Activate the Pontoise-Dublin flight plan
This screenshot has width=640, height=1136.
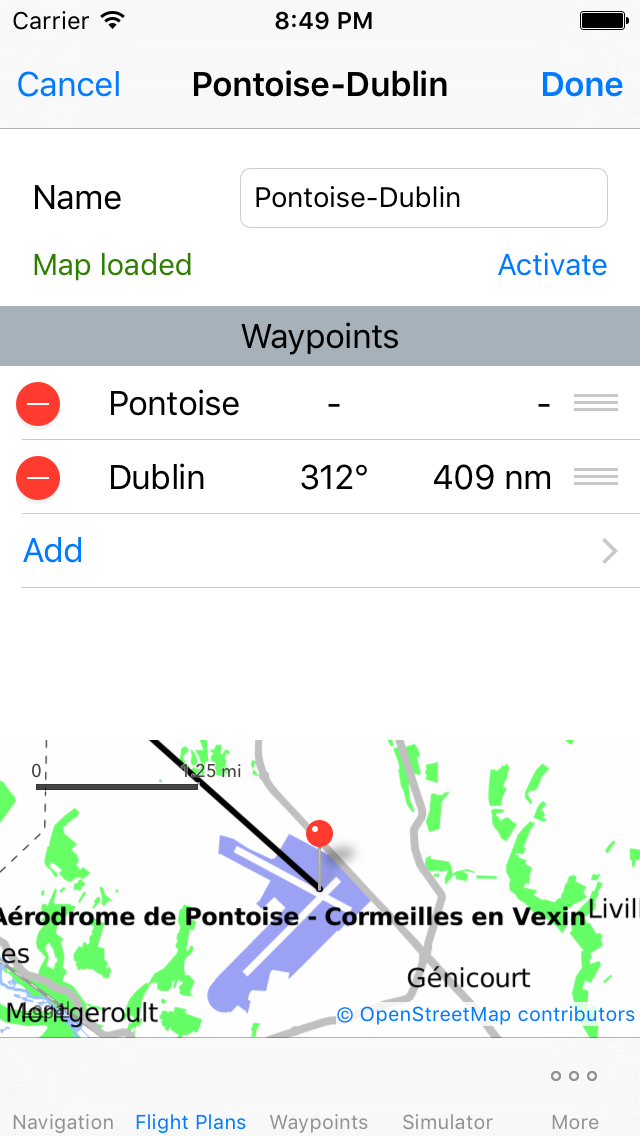(x=552, y=265)
